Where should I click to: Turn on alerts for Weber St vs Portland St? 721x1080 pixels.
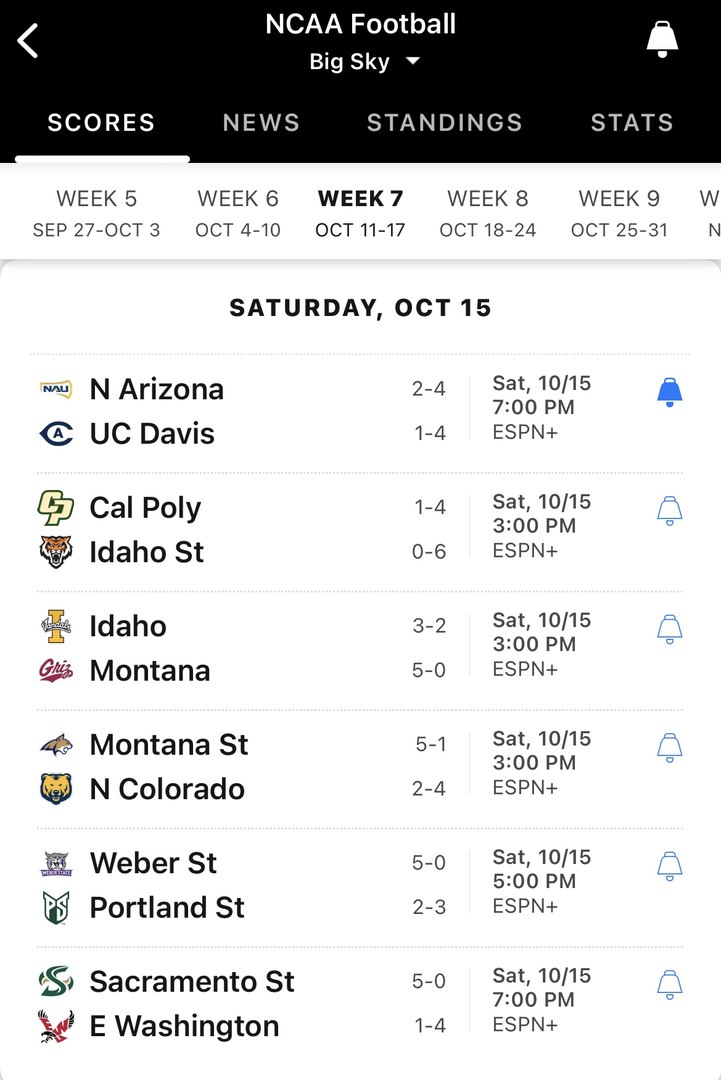click(669, 866)
